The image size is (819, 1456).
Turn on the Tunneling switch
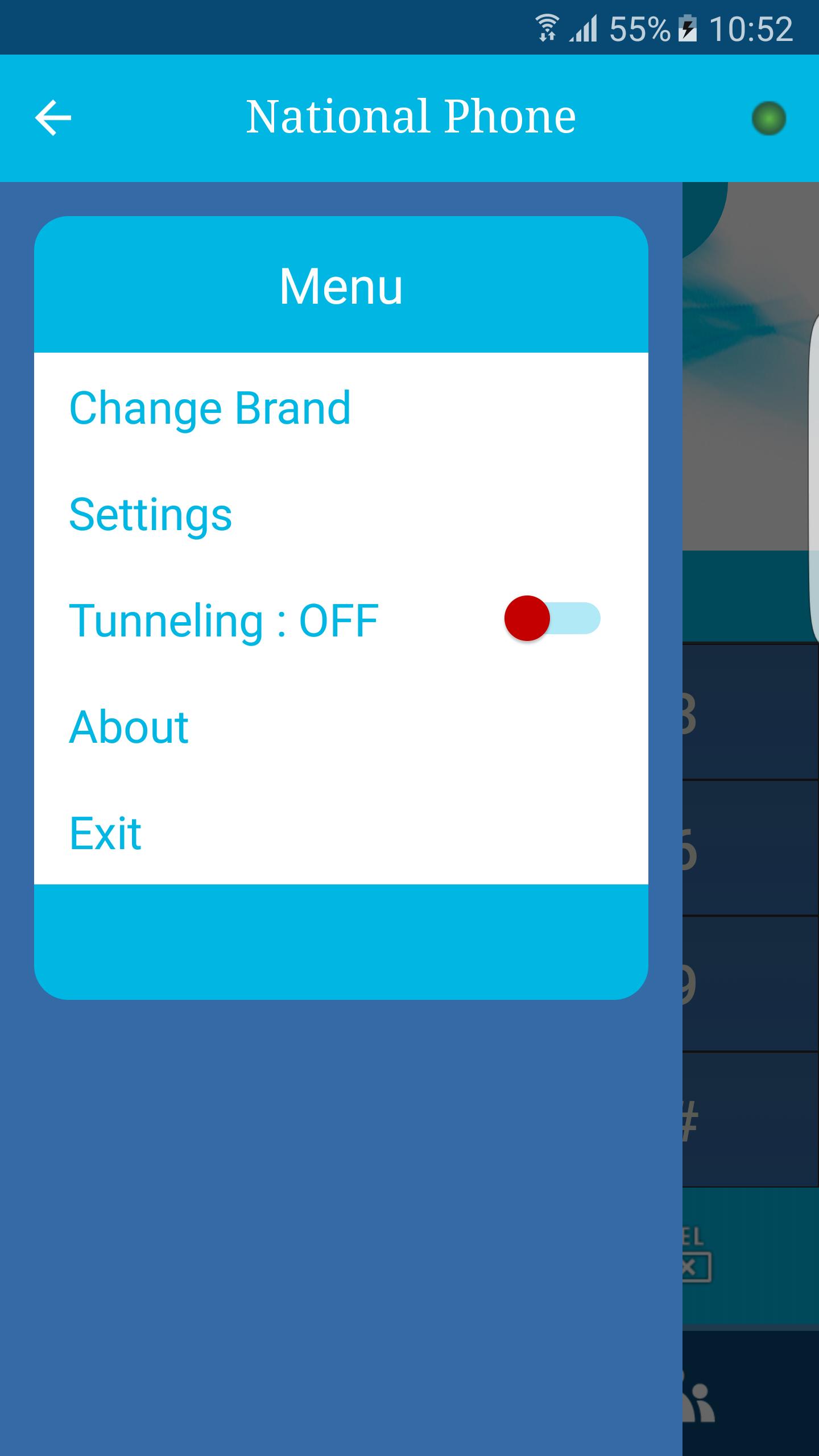(552, 618)
